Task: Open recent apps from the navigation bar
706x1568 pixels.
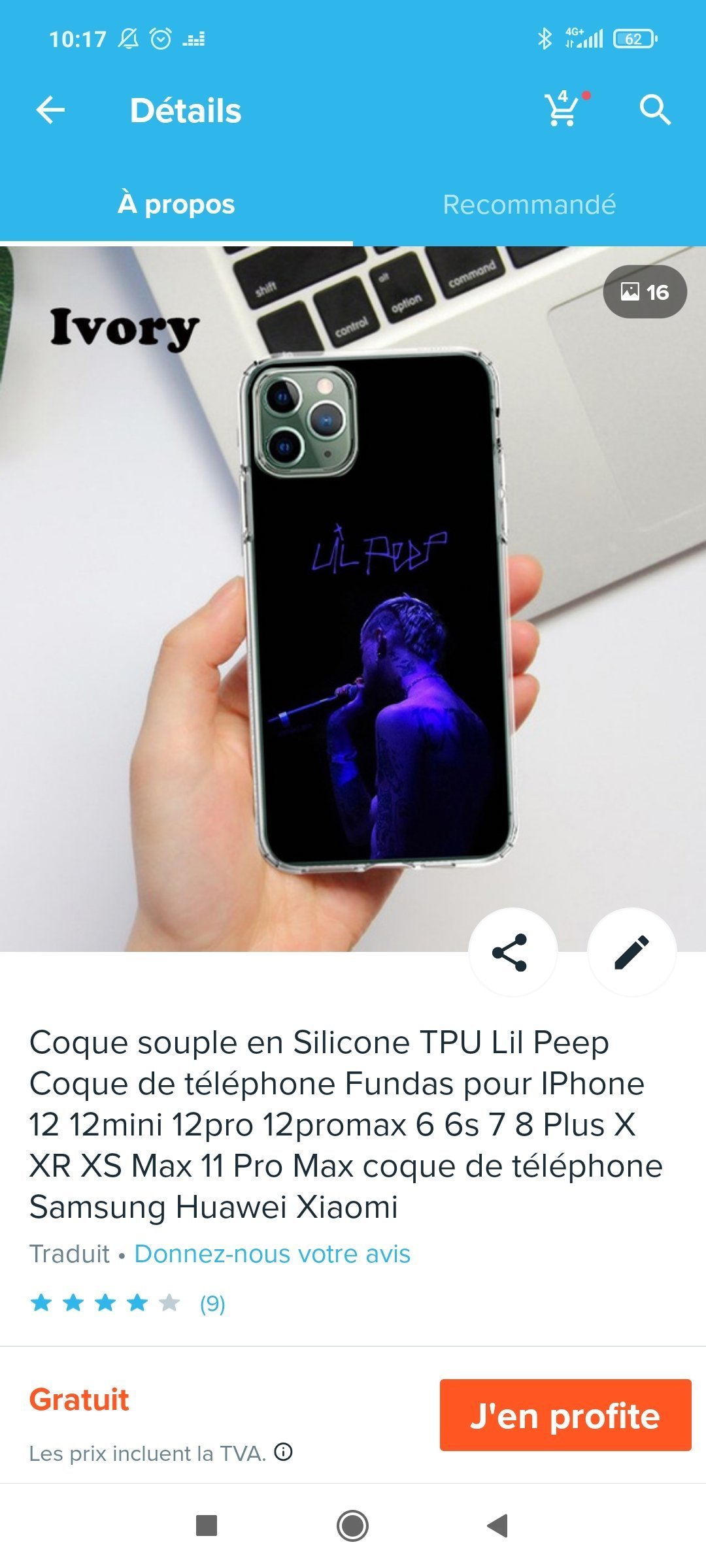Action: (x=207, y=1526)
